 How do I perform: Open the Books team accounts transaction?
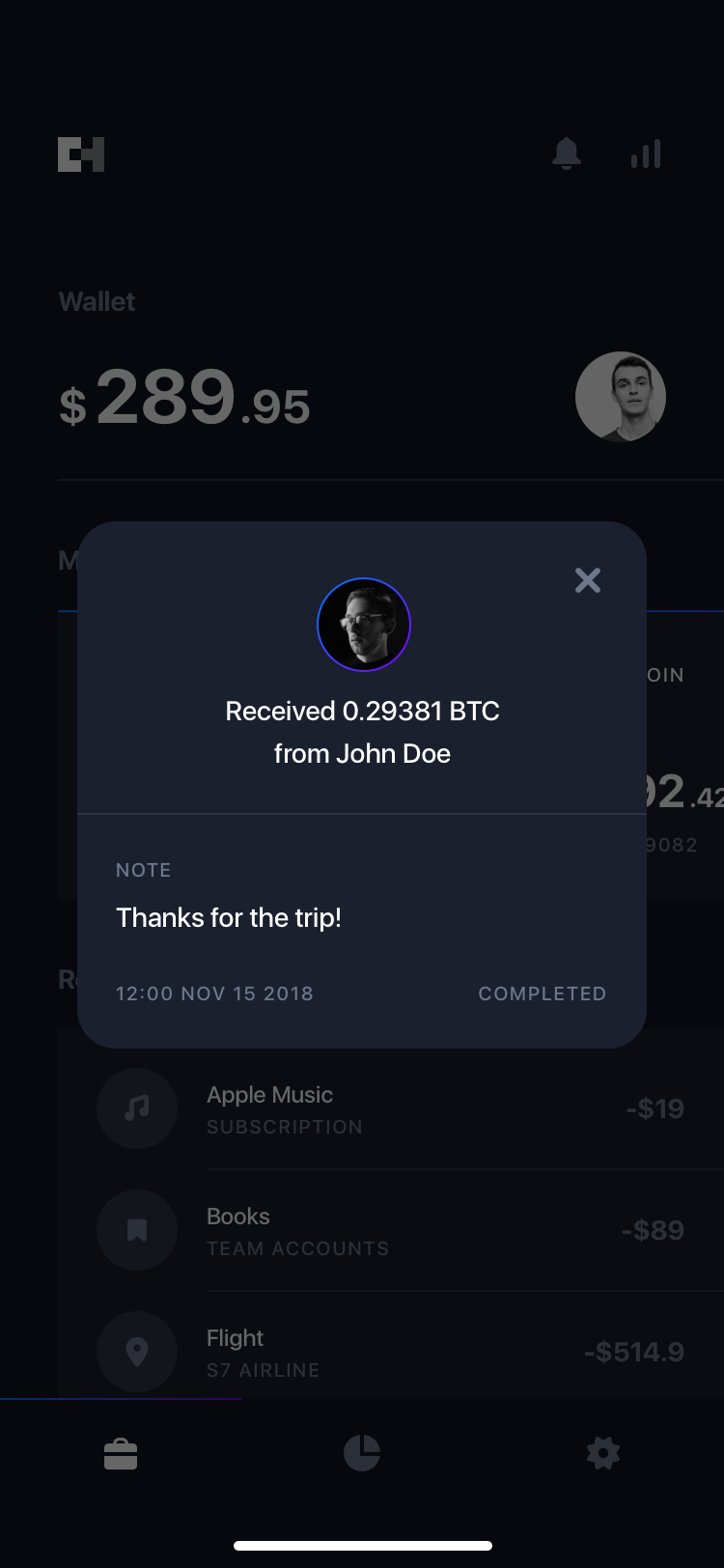(391, 1230)
